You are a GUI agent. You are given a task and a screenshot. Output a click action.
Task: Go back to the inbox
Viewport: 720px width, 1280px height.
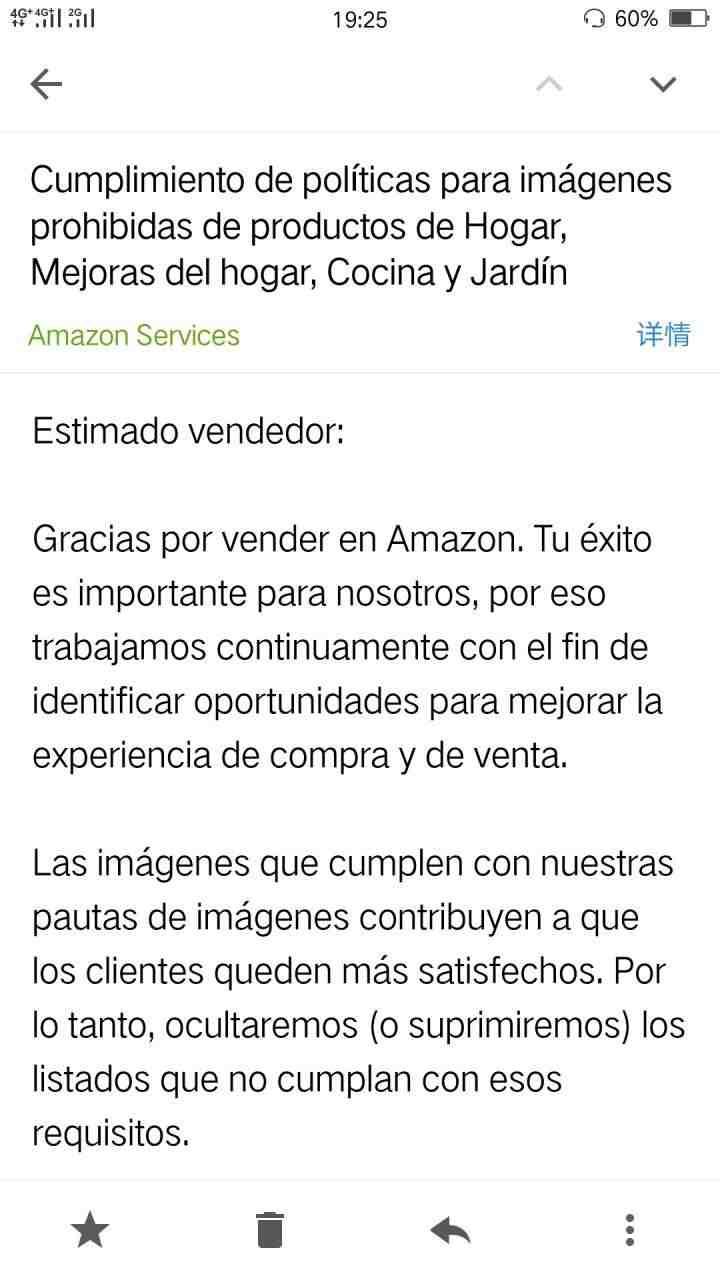pyautogui.click(x=46, y=84)
